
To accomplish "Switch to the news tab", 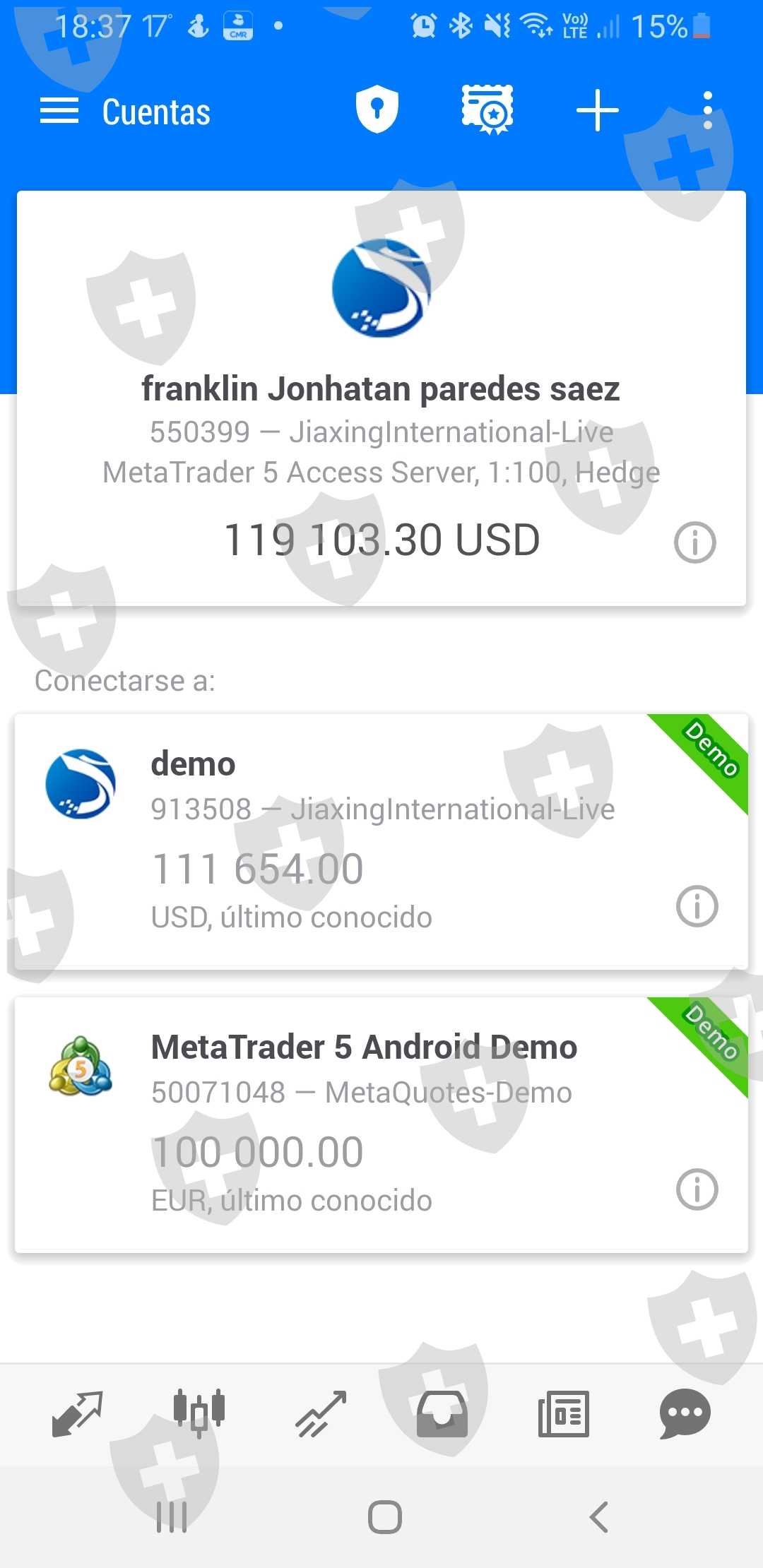I will [564, 1413].
